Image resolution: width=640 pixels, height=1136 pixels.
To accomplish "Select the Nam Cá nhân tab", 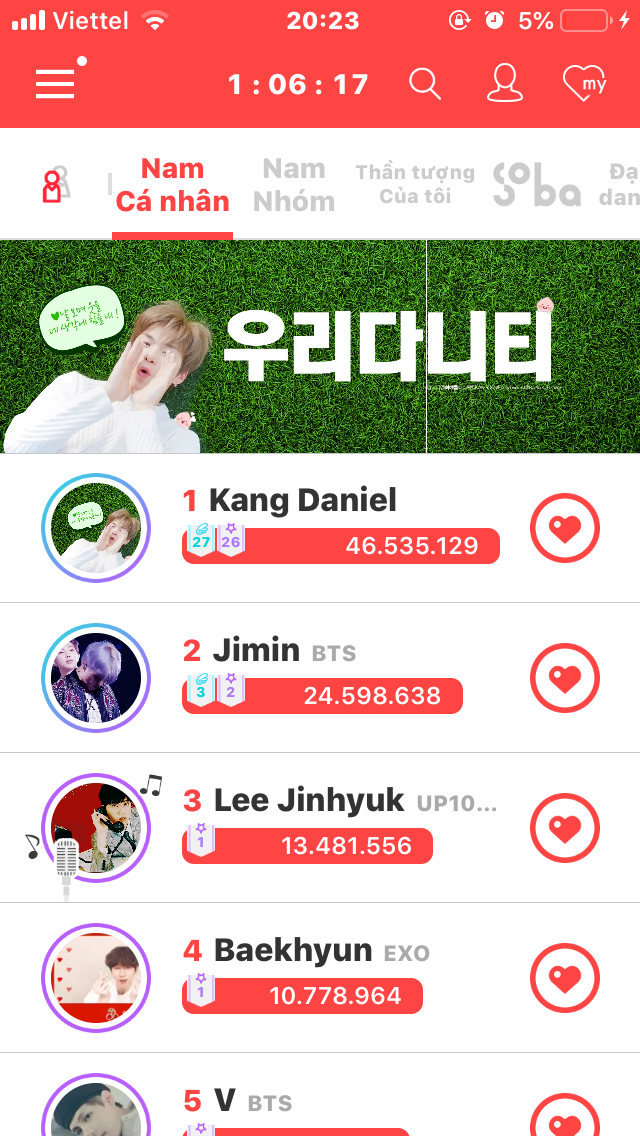I will [x=172, y=185].
